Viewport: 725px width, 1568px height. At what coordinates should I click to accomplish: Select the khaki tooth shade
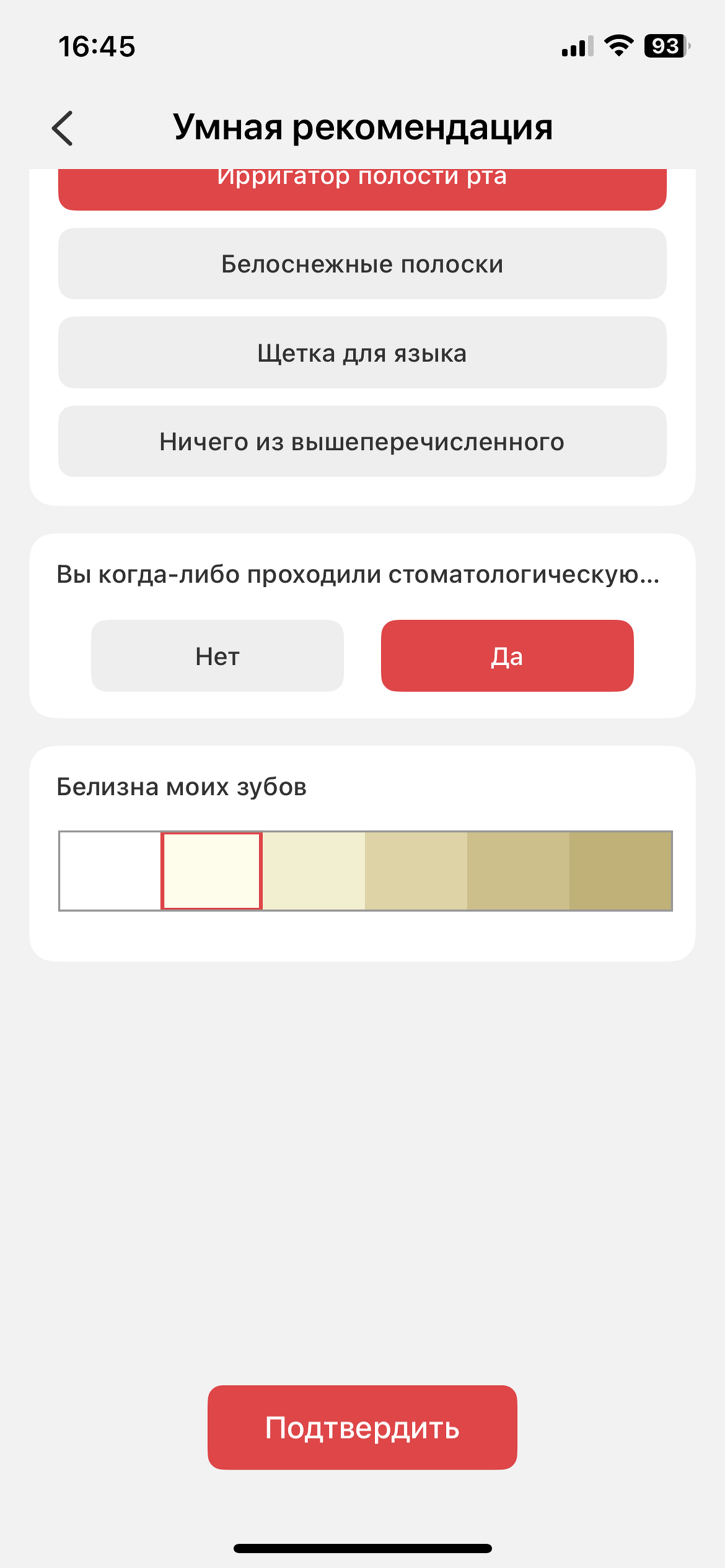coord(518,871)
